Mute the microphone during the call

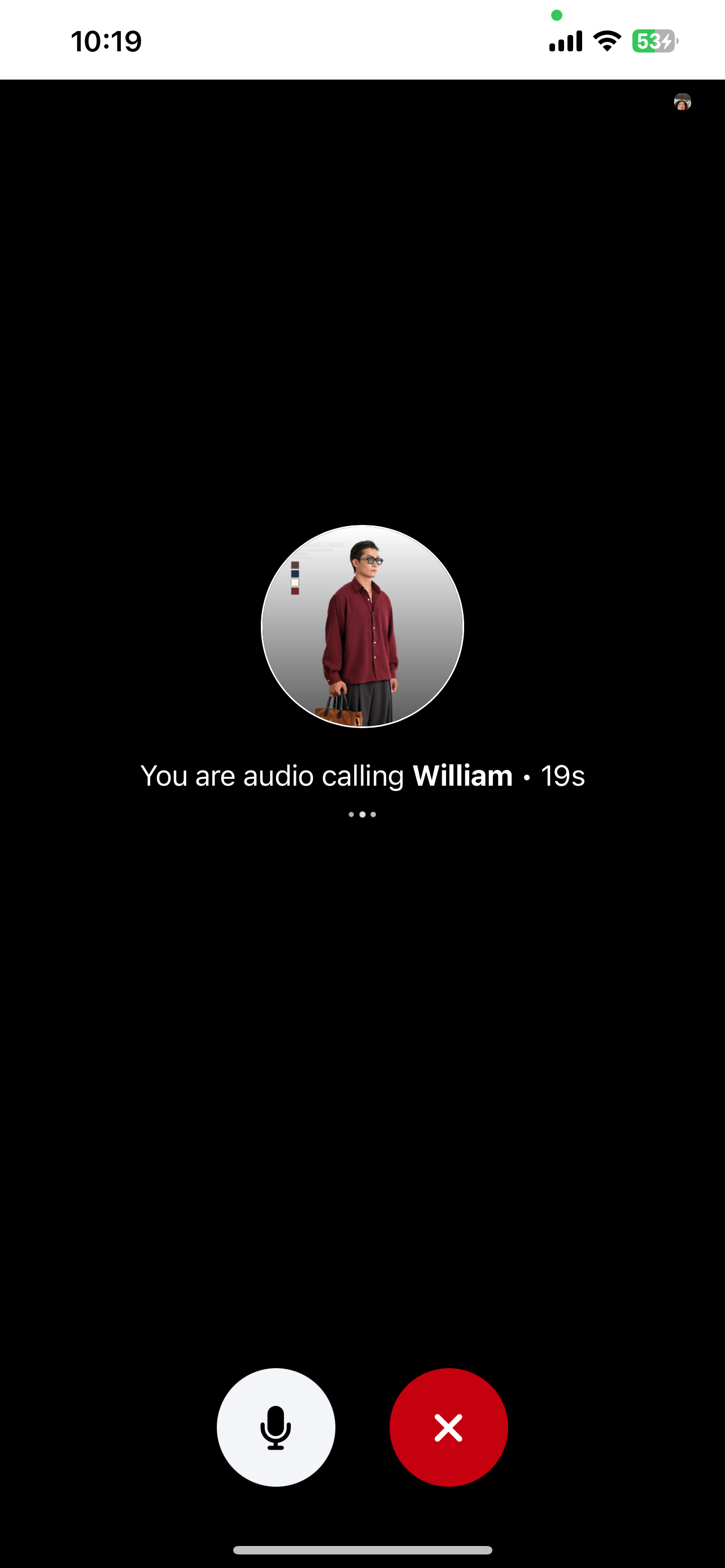click(x=276, y=1427)
